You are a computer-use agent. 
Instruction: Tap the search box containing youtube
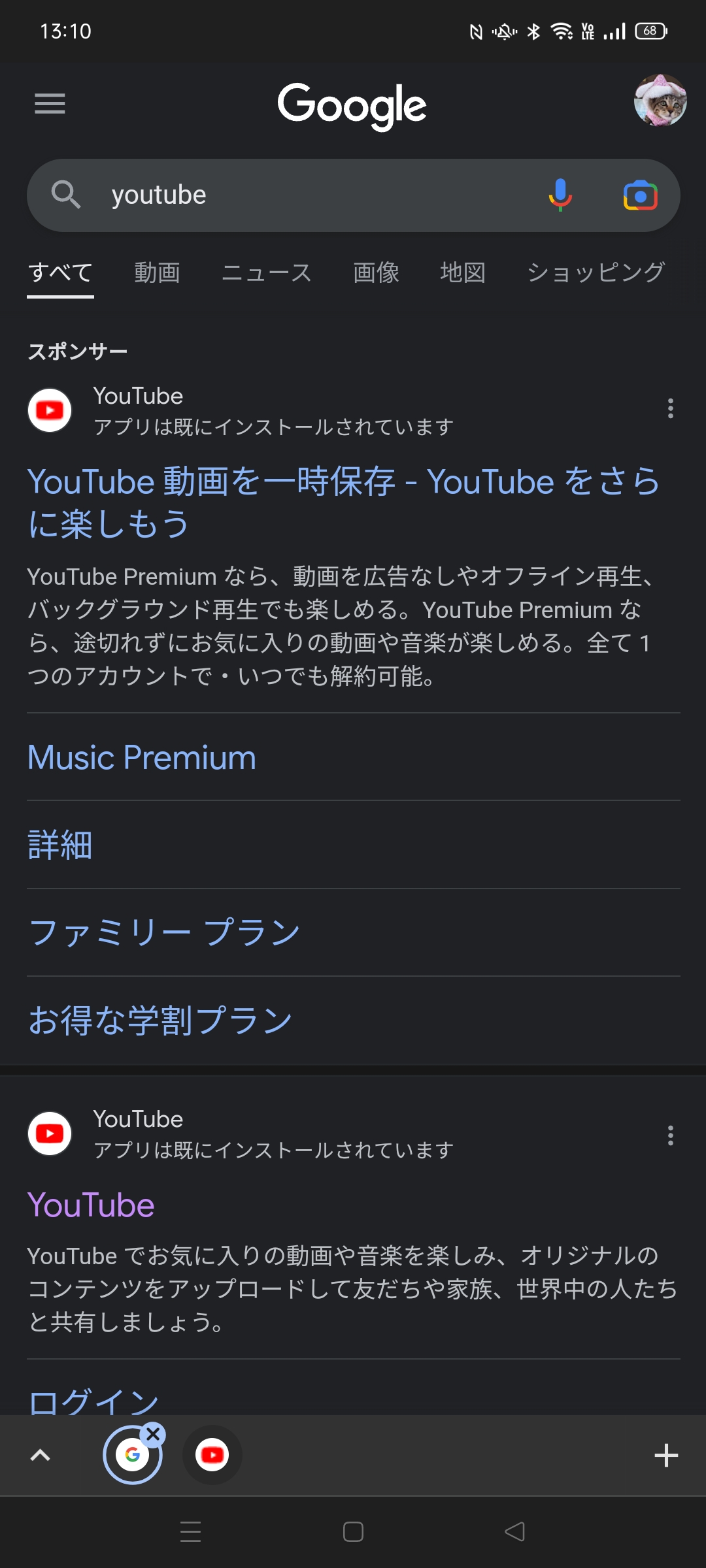(314, 195)
